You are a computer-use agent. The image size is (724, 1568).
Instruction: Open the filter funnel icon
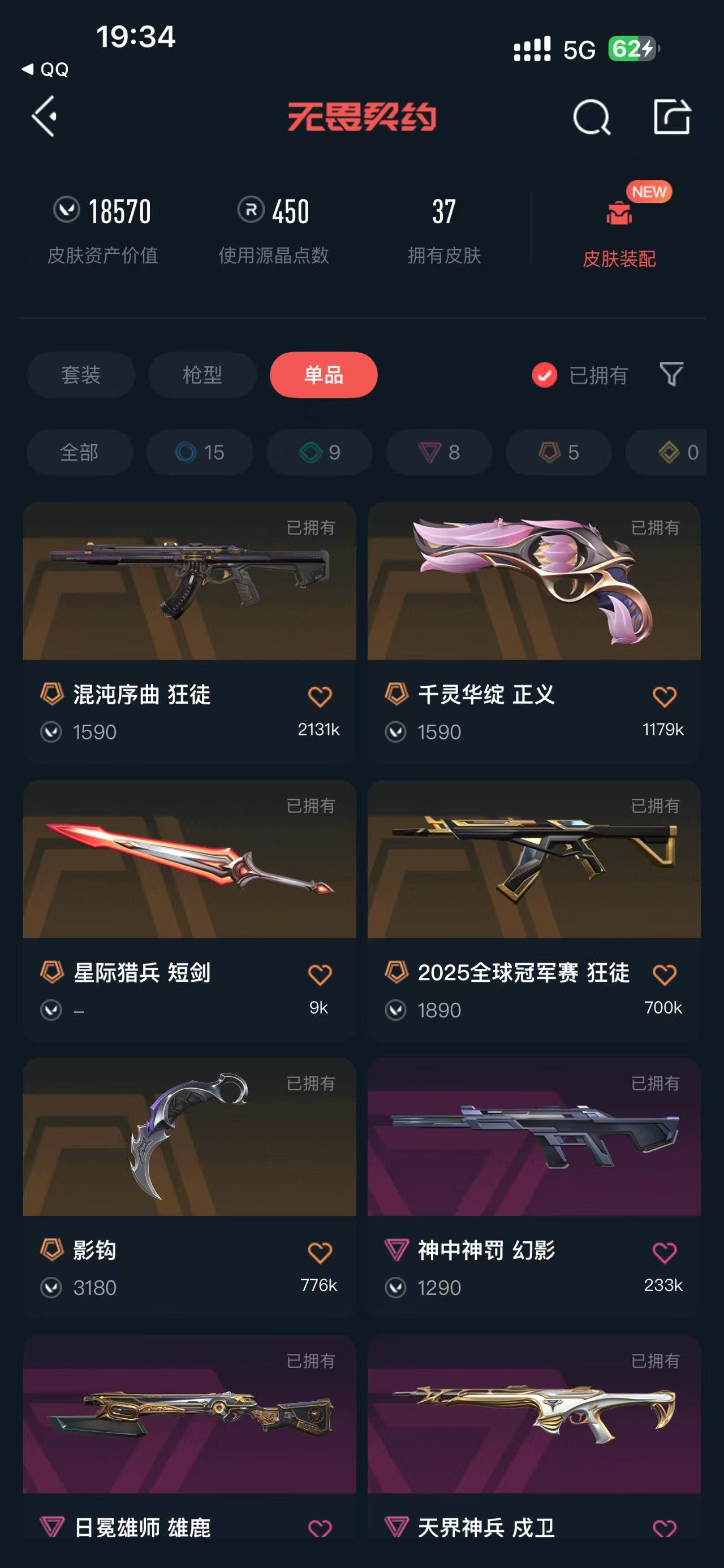pyautogui.click(x=671, y=374)
